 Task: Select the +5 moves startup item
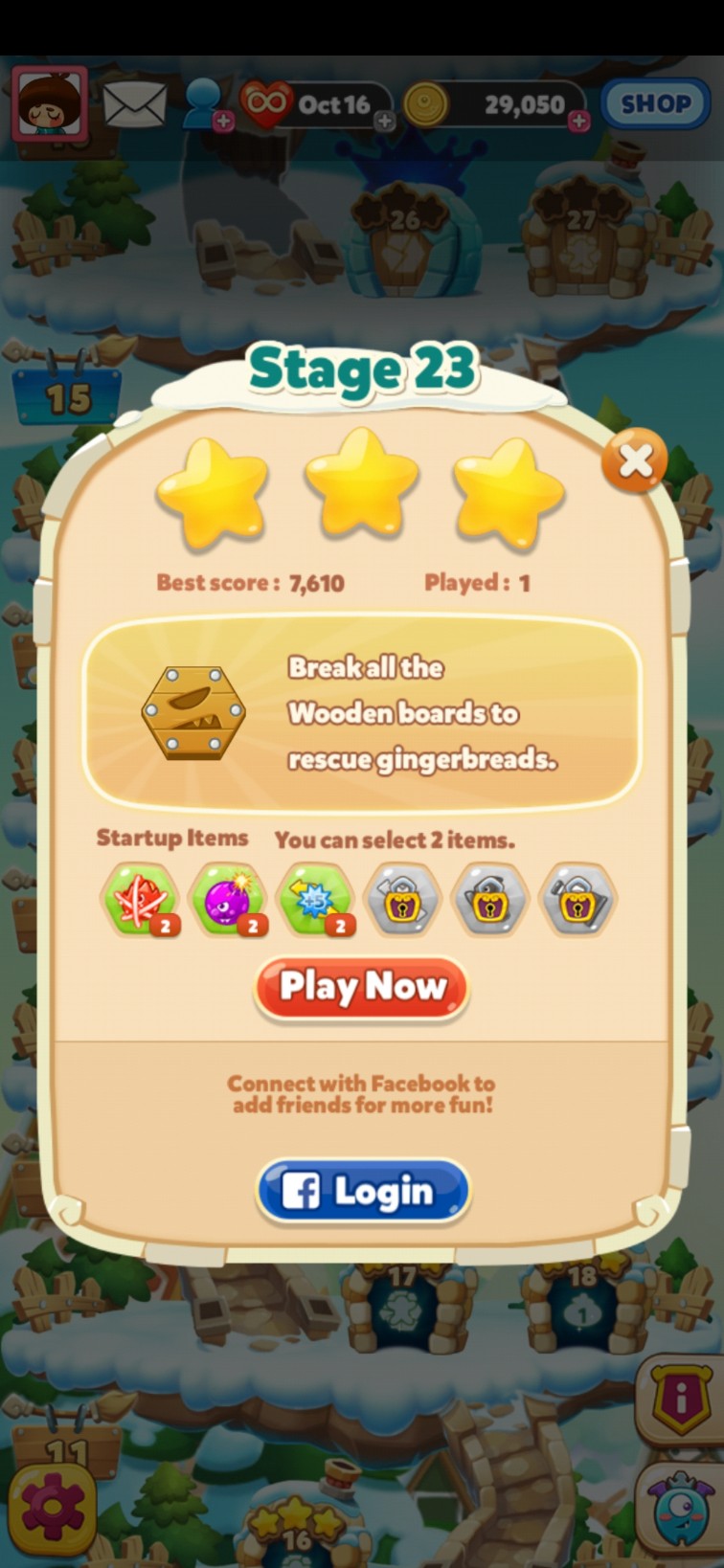click(315, 900)
